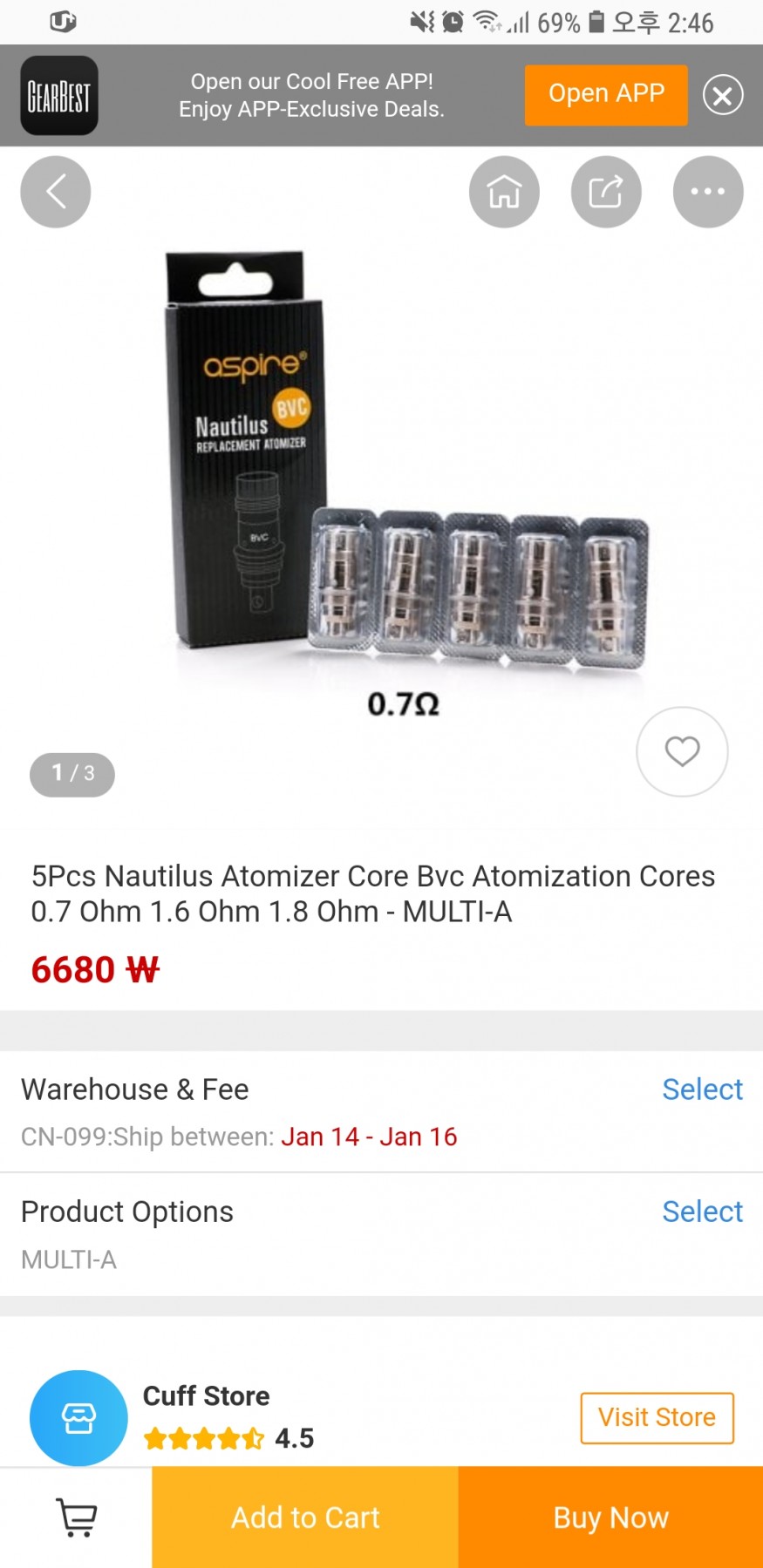The width and height of the screenshot is (763, 1568).
Task: Open the shopping cart icon
Action: [76, 1517]
